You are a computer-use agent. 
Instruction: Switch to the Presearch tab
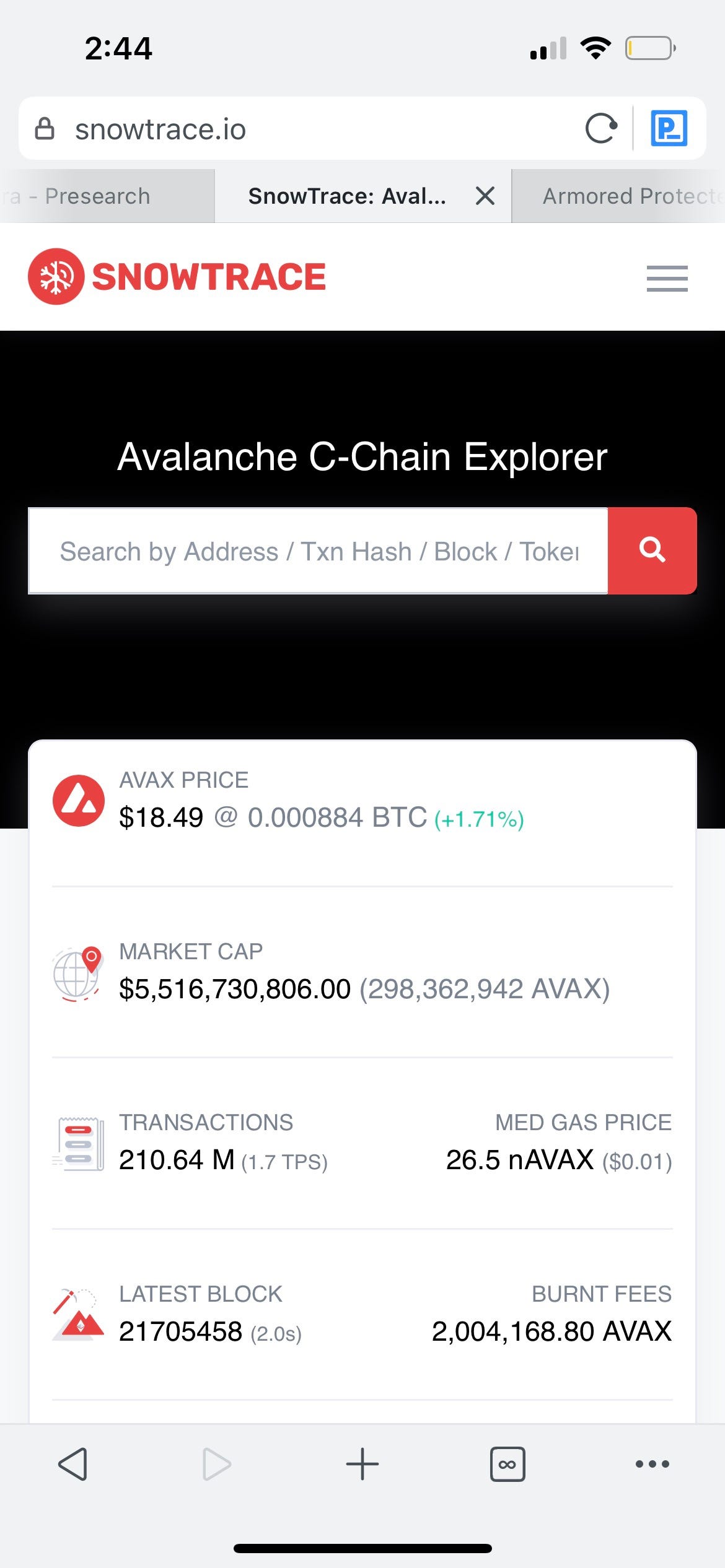click(99, 196)
